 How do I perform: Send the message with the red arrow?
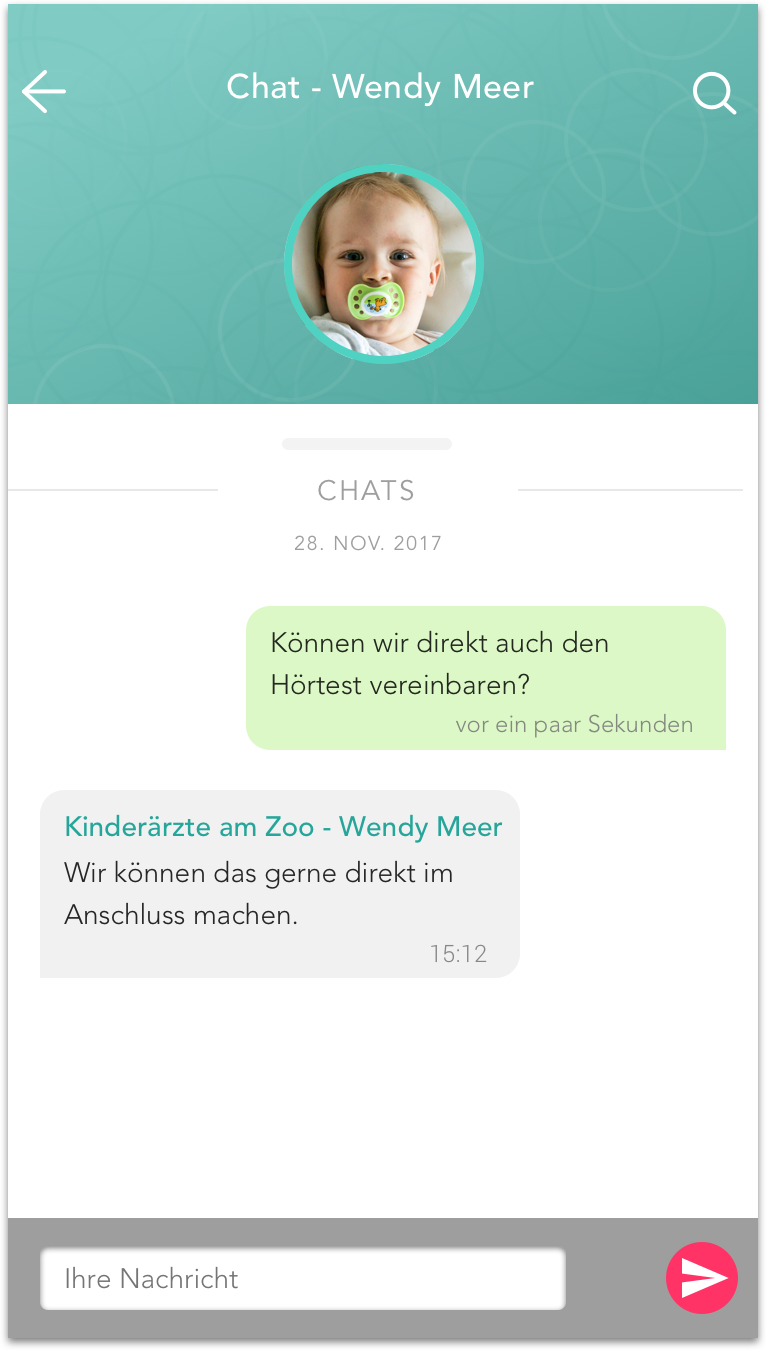click(x=702, y=1278)
